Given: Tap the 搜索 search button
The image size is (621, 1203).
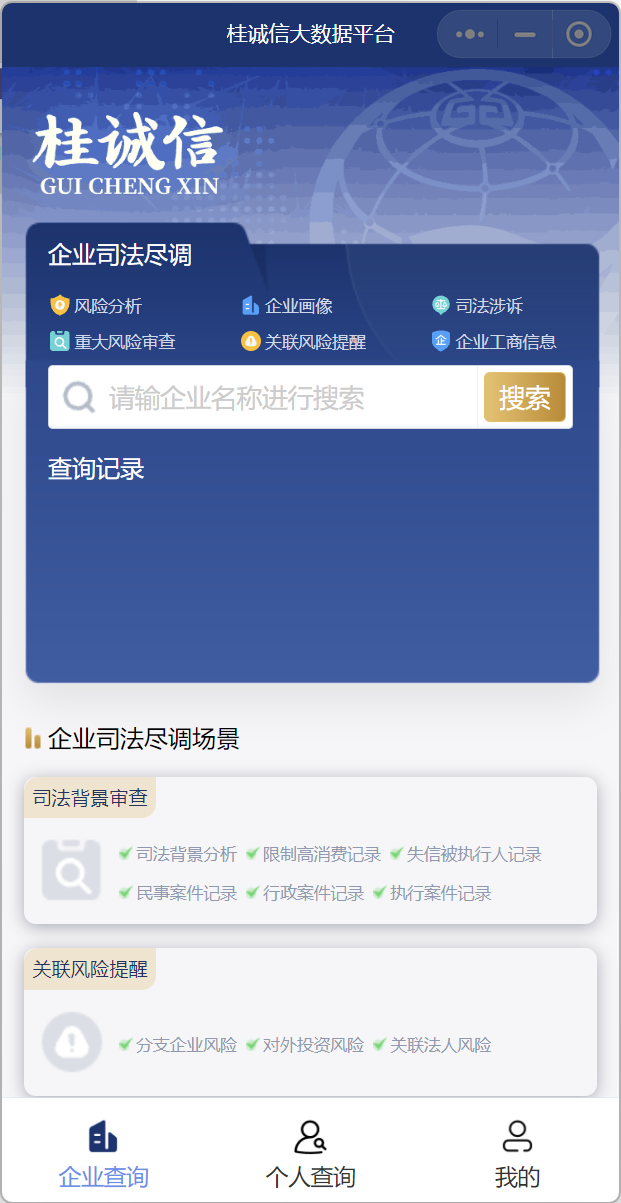Looking at the screenshot, I should point(524,398).
